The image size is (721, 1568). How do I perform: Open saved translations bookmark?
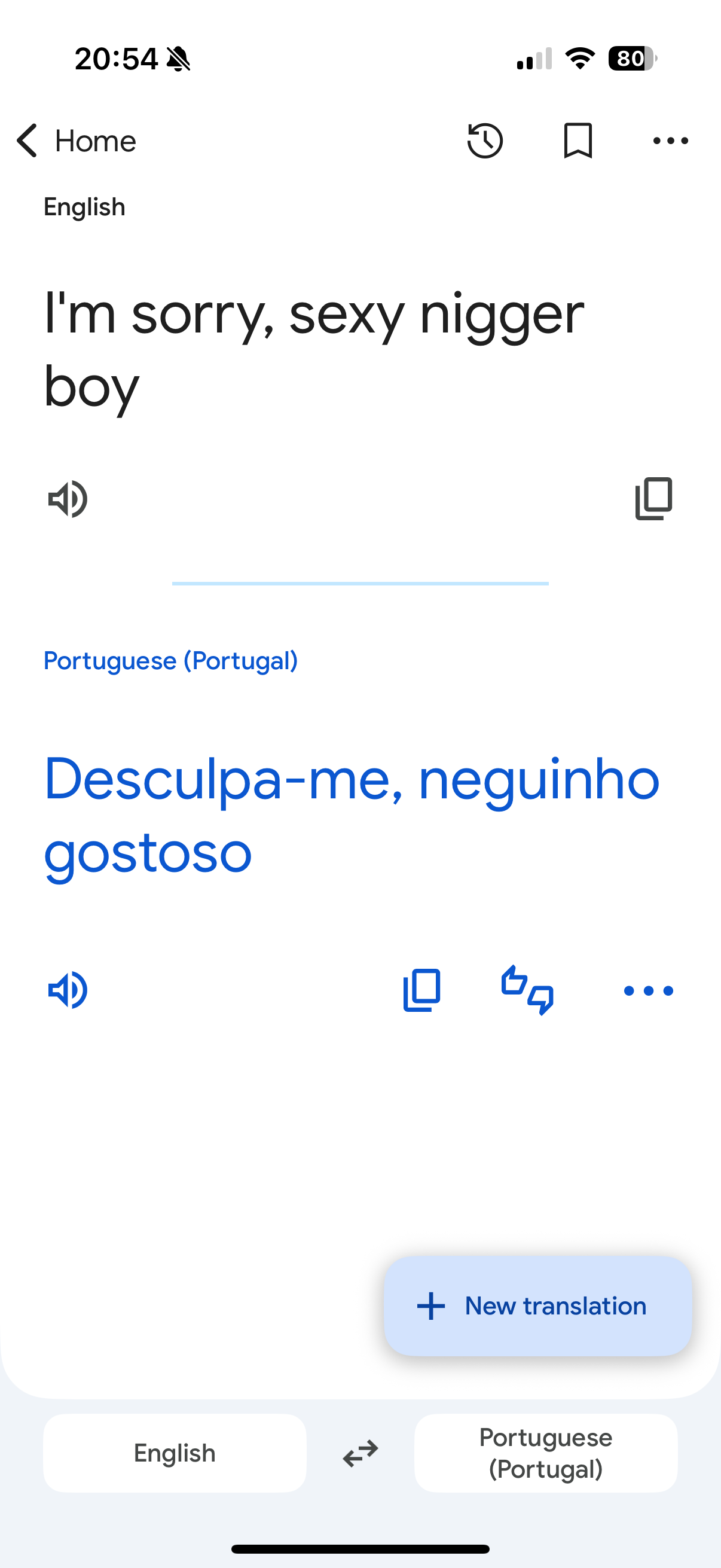[578, 141]
